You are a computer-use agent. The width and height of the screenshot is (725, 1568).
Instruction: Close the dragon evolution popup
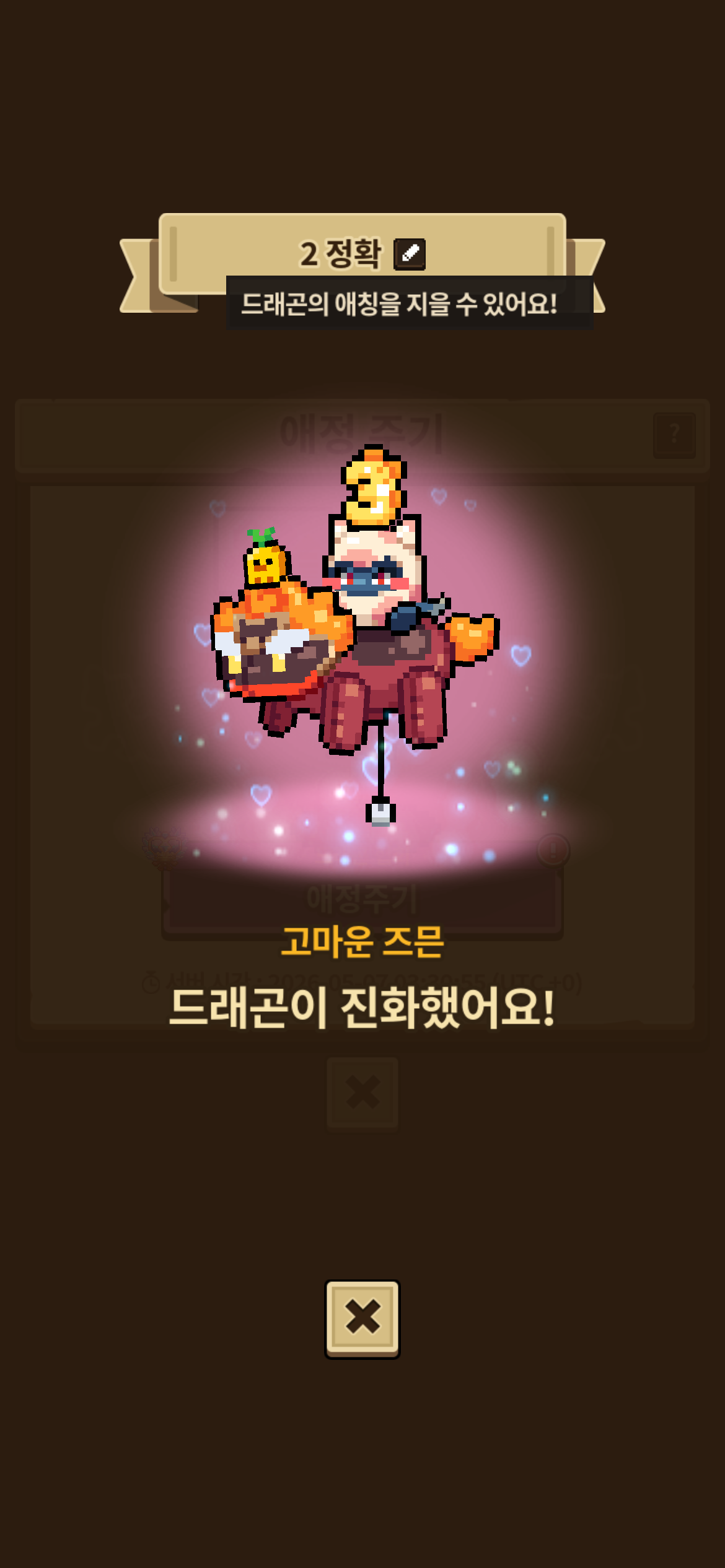[x=362, y=1318]
